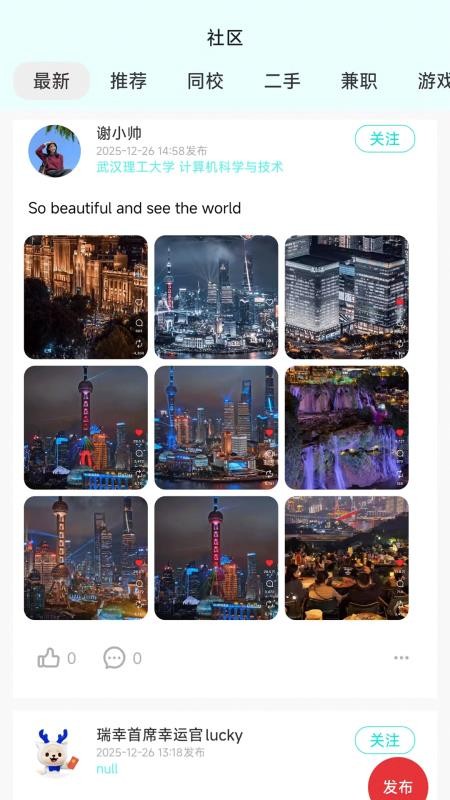Open the three-dot menu on 谢小帅's post
450x800 pixels.
pos(401,658)
